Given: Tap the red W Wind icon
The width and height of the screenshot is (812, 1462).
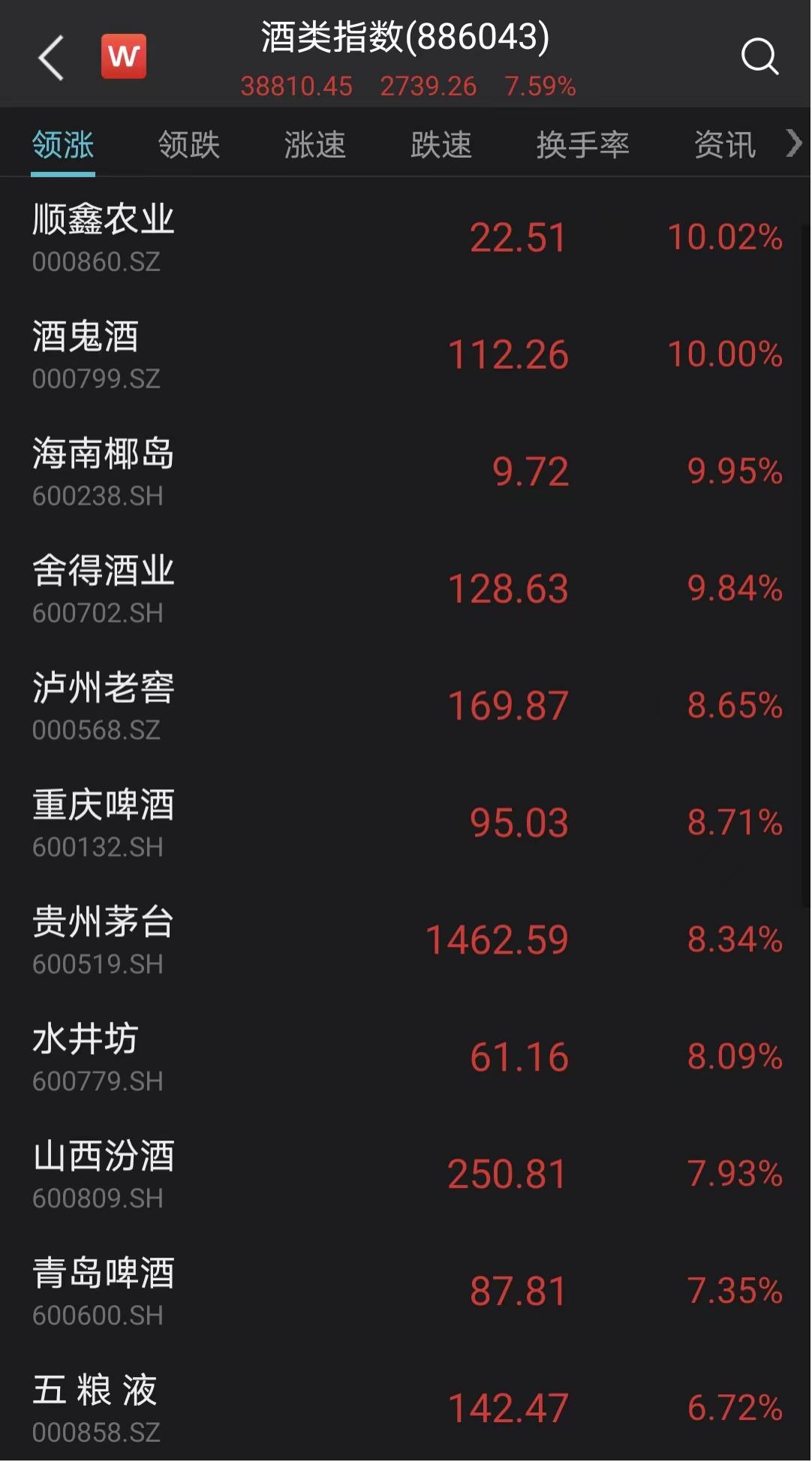Looking at the screenshot, I should [124, 56].
